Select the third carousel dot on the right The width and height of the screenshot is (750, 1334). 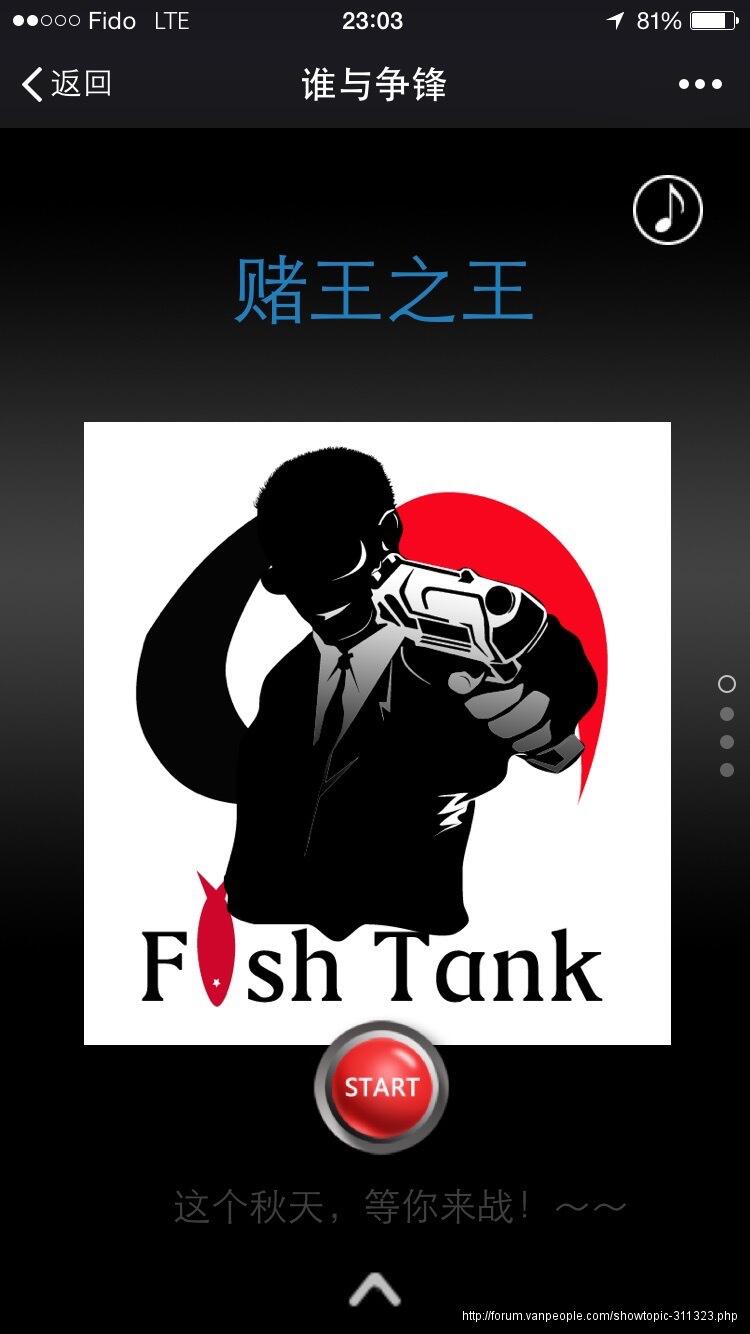(x=728, y=741)
